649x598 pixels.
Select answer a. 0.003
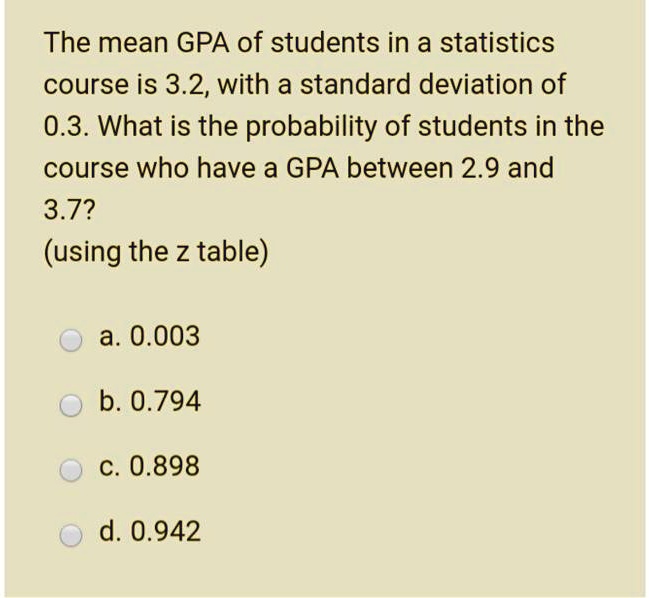click(x=70, y=341)
